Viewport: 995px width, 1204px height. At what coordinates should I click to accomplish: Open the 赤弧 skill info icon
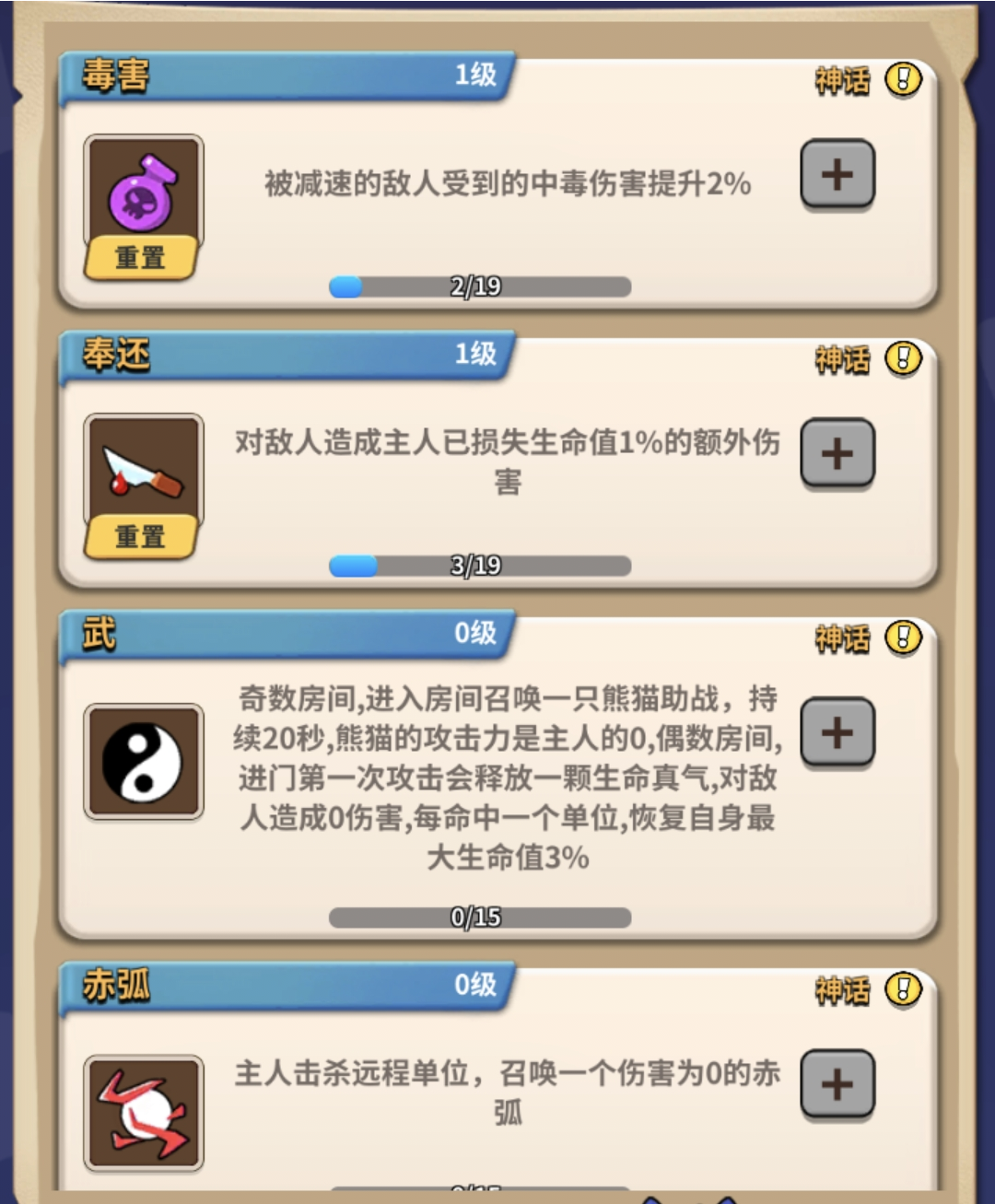pyautogui.click(x=903, y=989)
